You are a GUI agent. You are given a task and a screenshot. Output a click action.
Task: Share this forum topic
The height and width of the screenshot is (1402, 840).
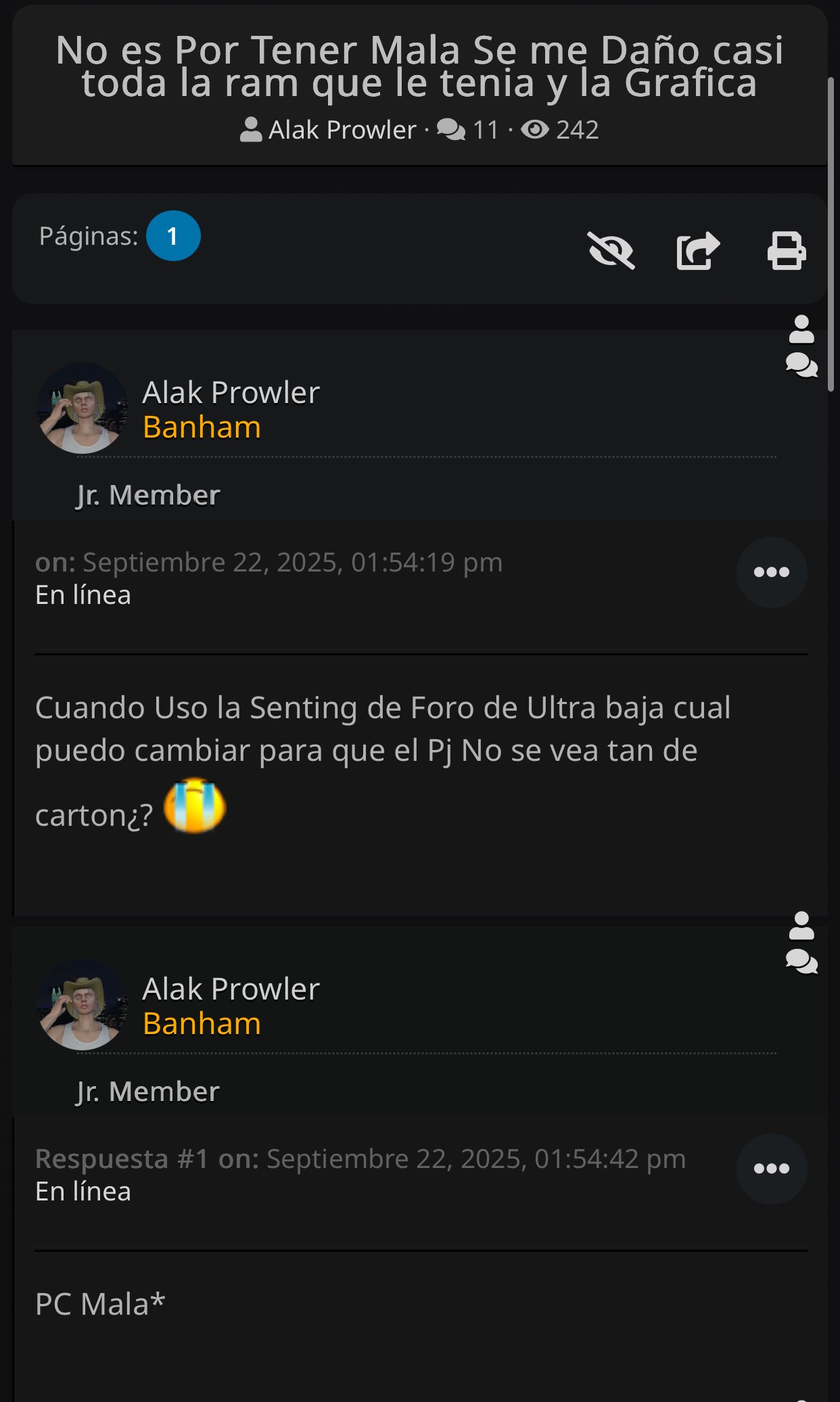(x=698, y=251)
